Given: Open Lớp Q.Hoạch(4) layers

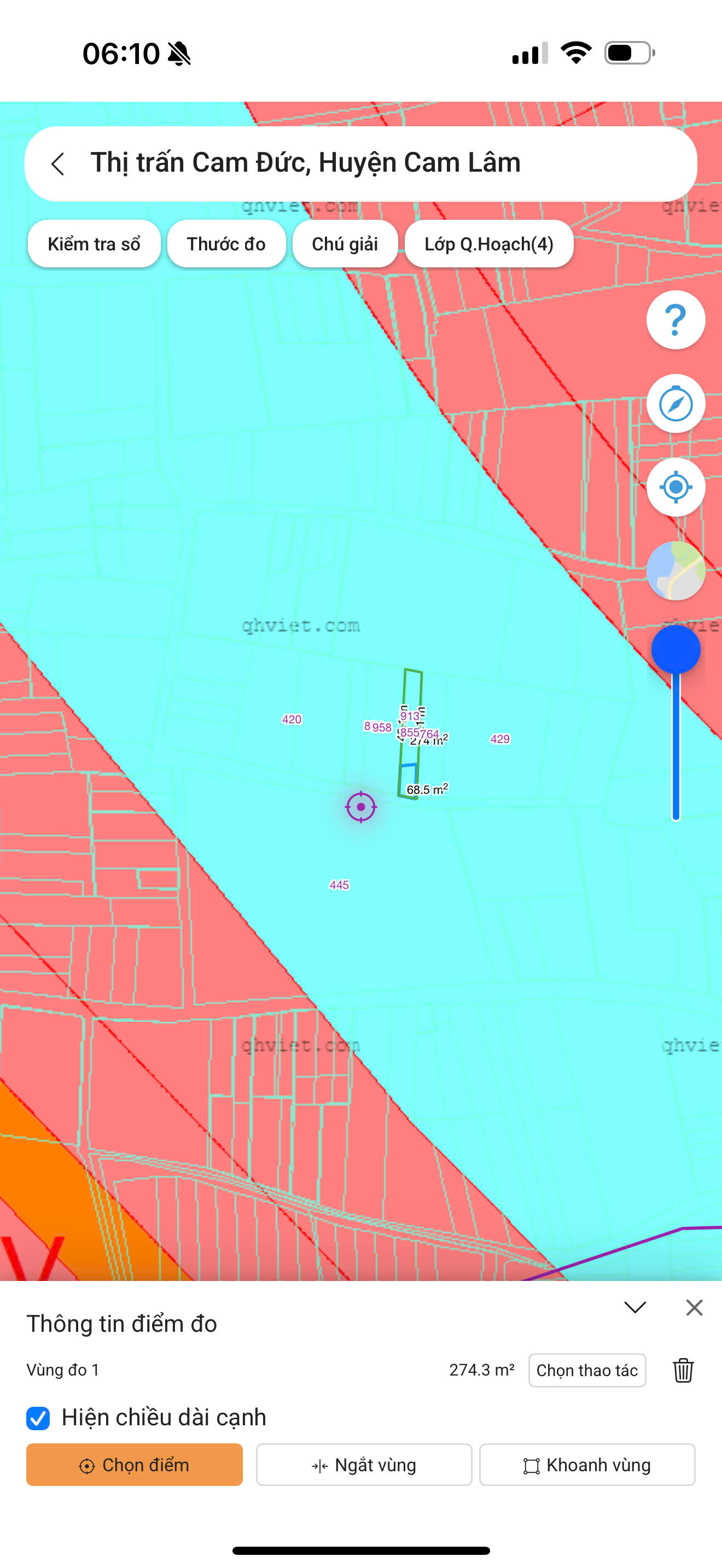Looking at the screenshot, I should [489, 244].
